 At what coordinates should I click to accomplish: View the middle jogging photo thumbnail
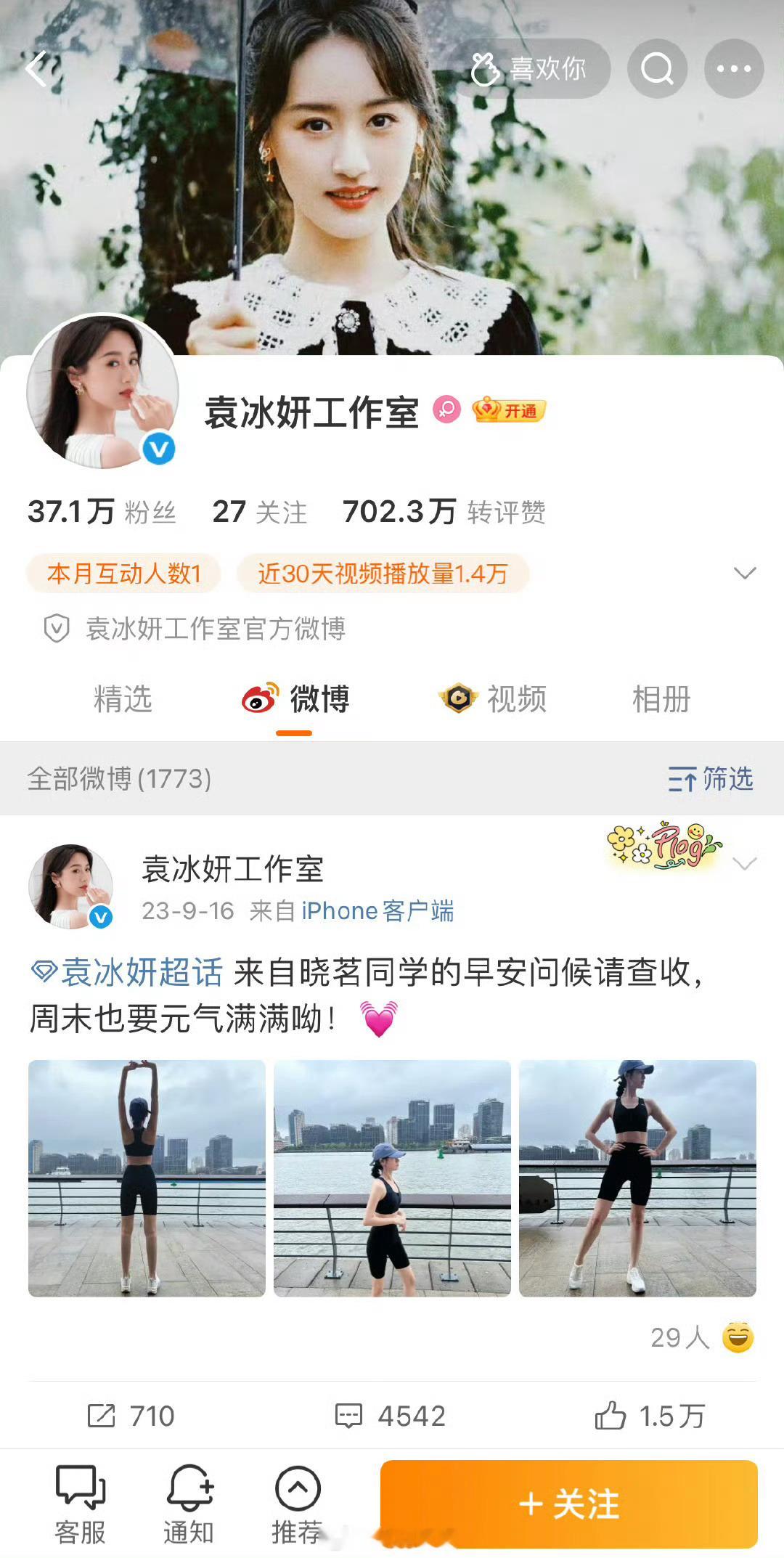pos(392,1180)
